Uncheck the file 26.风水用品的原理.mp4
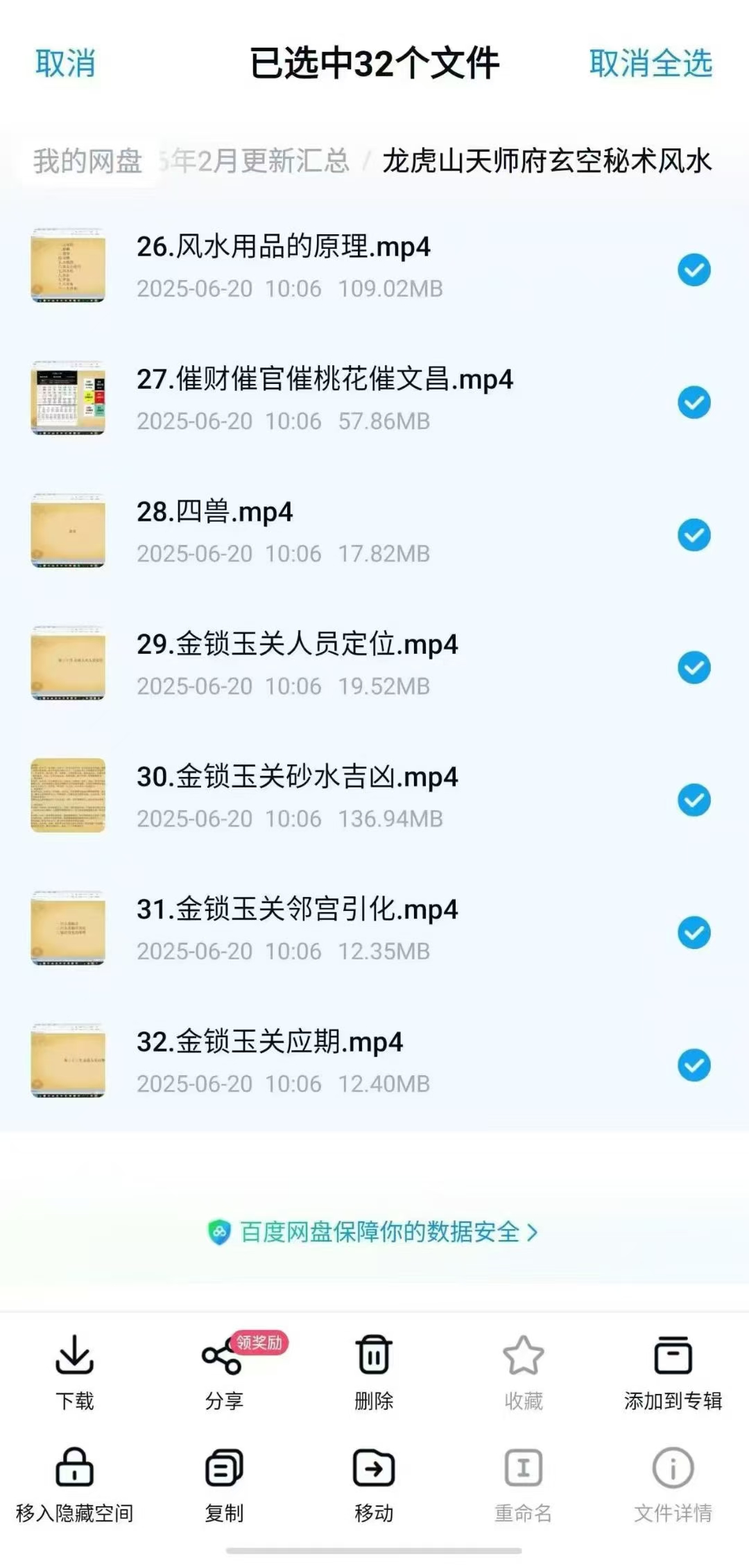The image size is (749, 1568). click(694, 270)
